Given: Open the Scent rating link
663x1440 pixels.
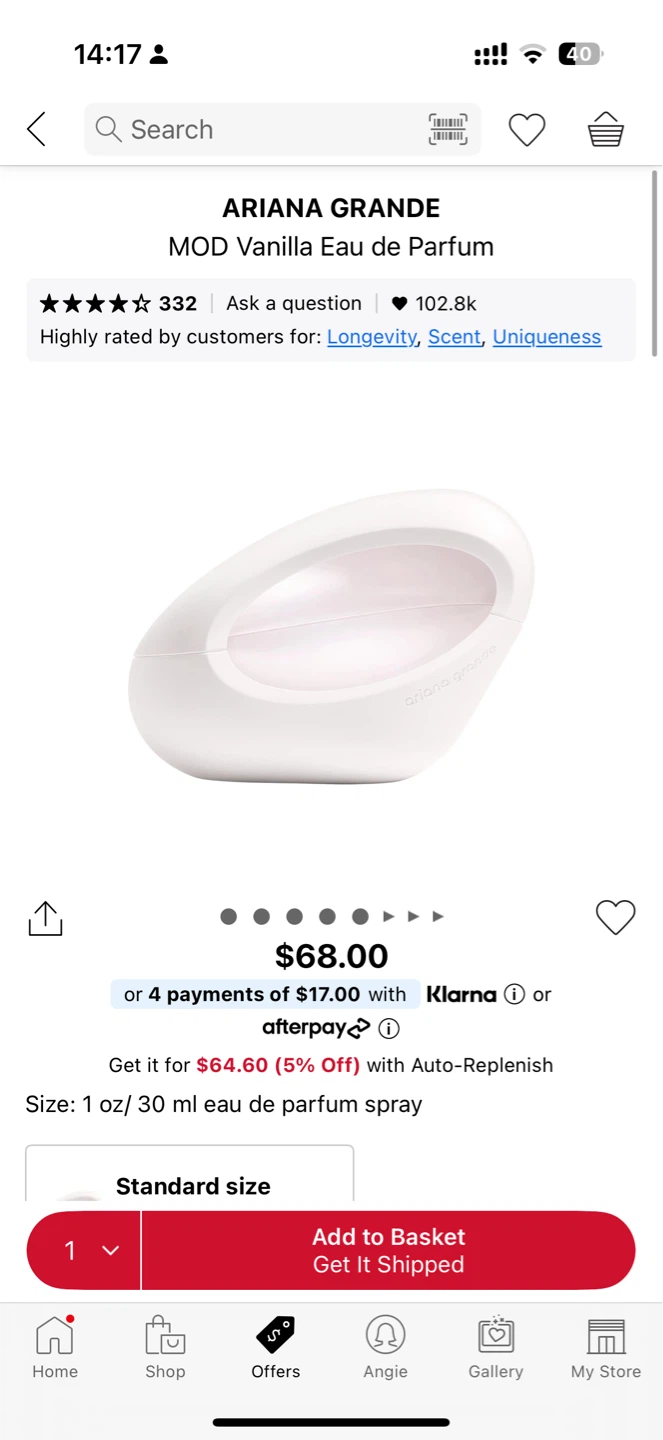Looking at the screenshot, I should pyautogui.click(x=455, y=337).
